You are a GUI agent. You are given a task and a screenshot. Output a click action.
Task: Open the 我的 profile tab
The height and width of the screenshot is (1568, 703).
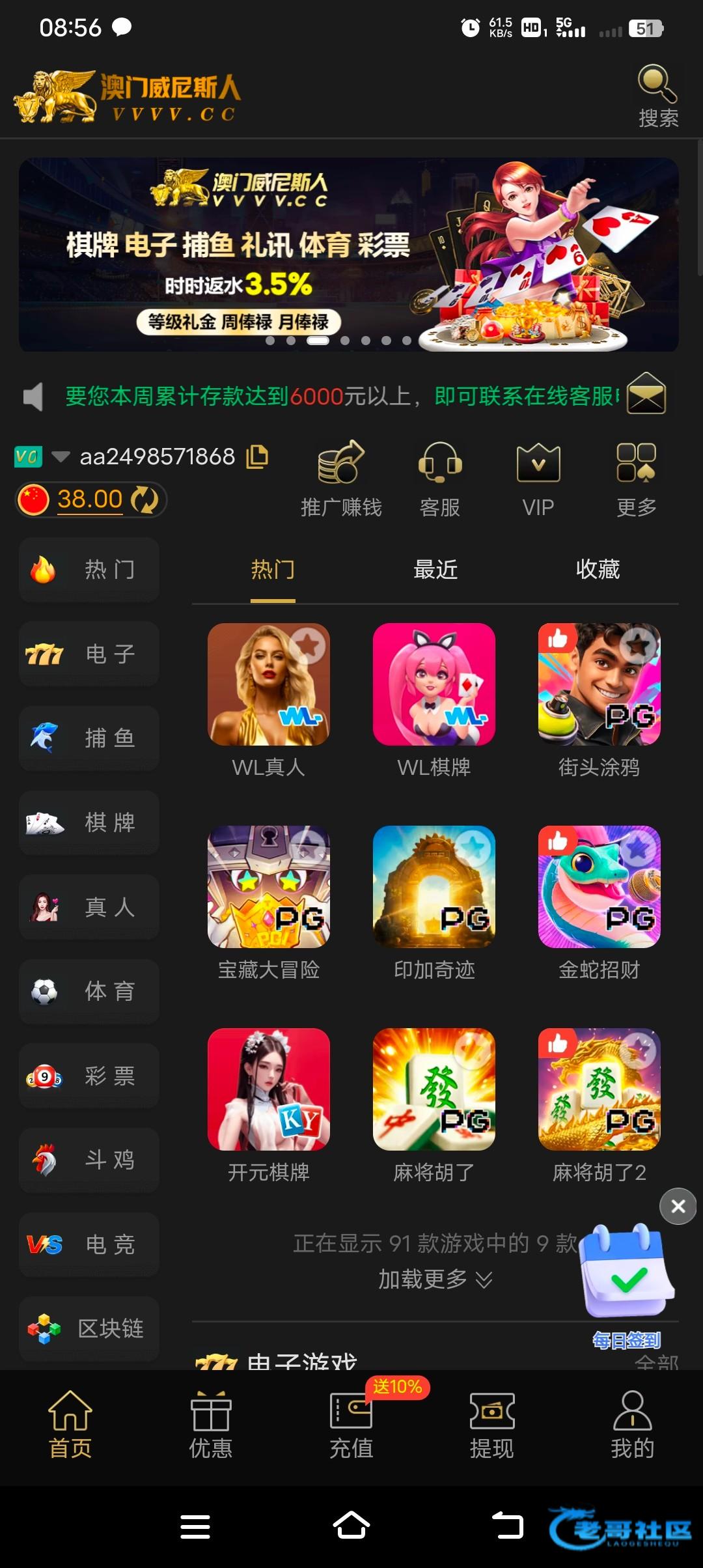(632, 1425)
